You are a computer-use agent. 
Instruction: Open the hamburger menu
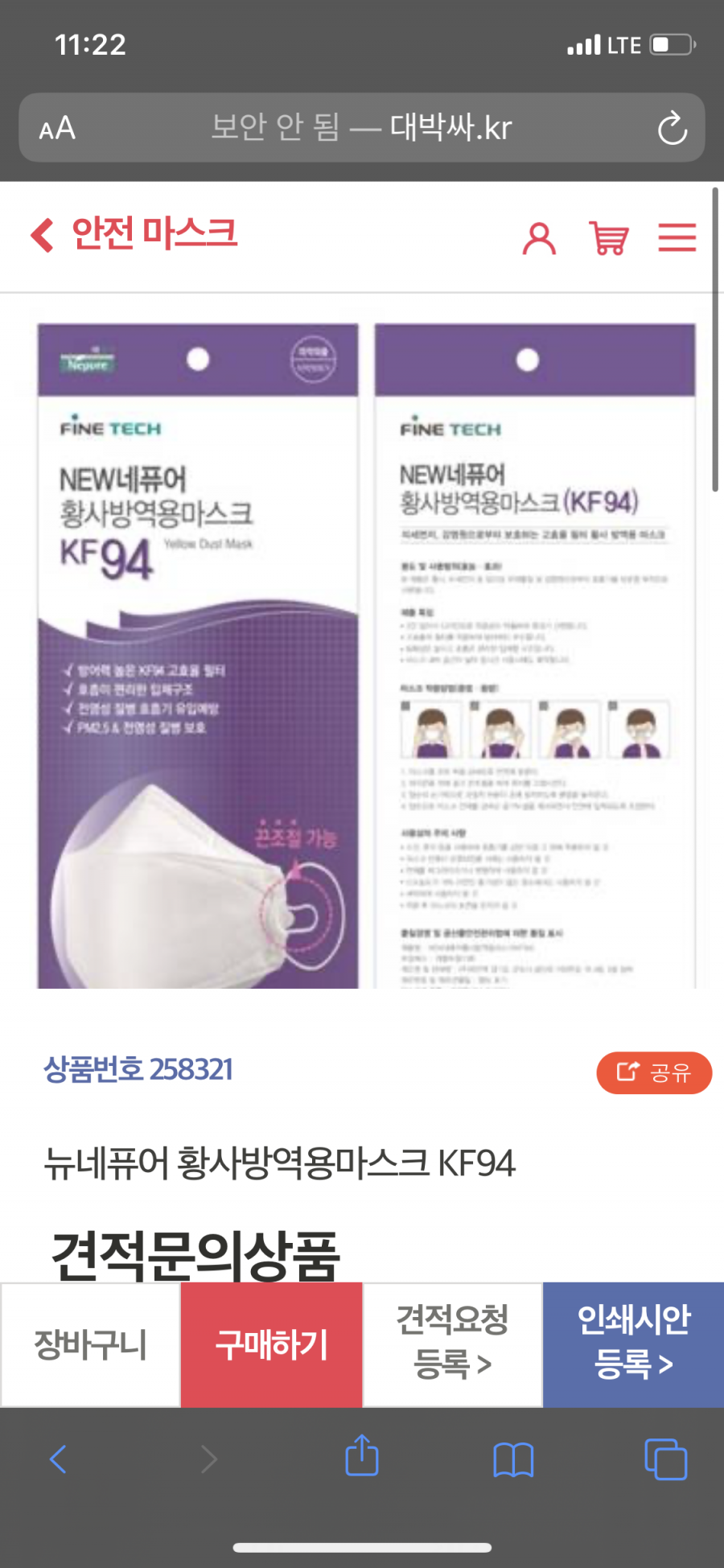tap(677, 238)
